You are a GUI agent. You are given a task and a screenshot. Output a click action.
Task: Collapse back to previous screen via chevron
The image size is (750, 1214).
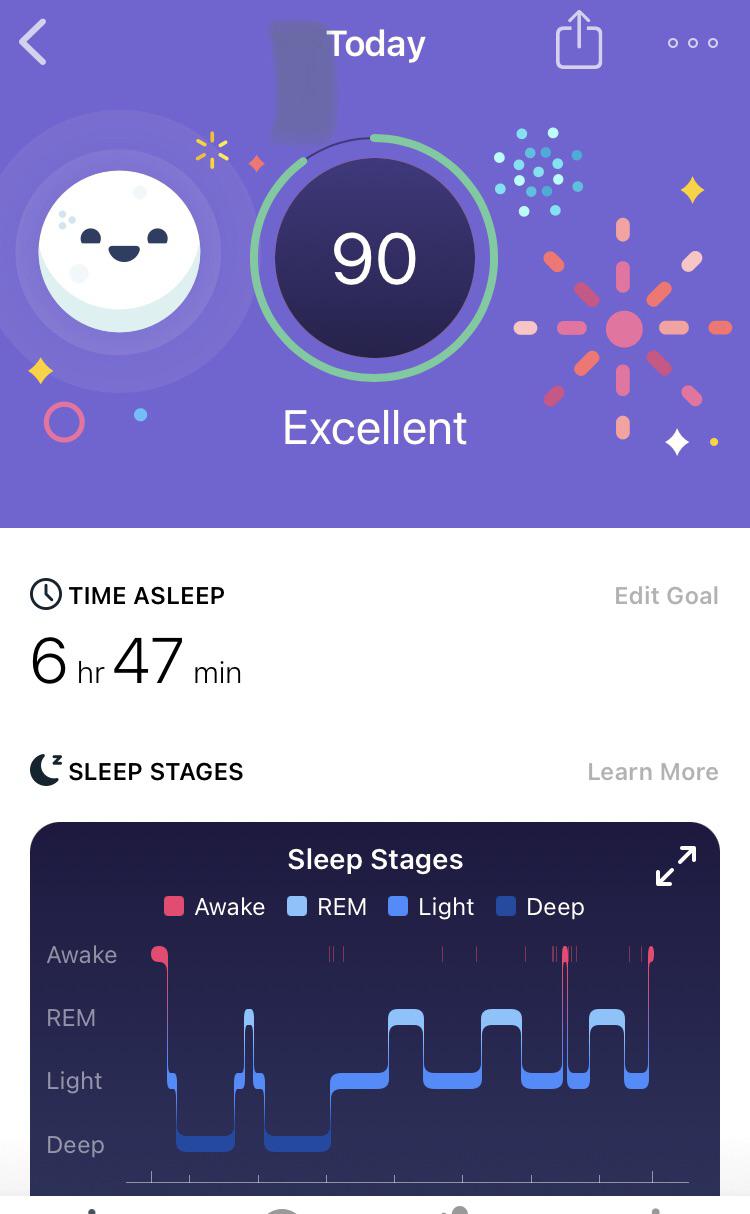click(x=33, y=42)
